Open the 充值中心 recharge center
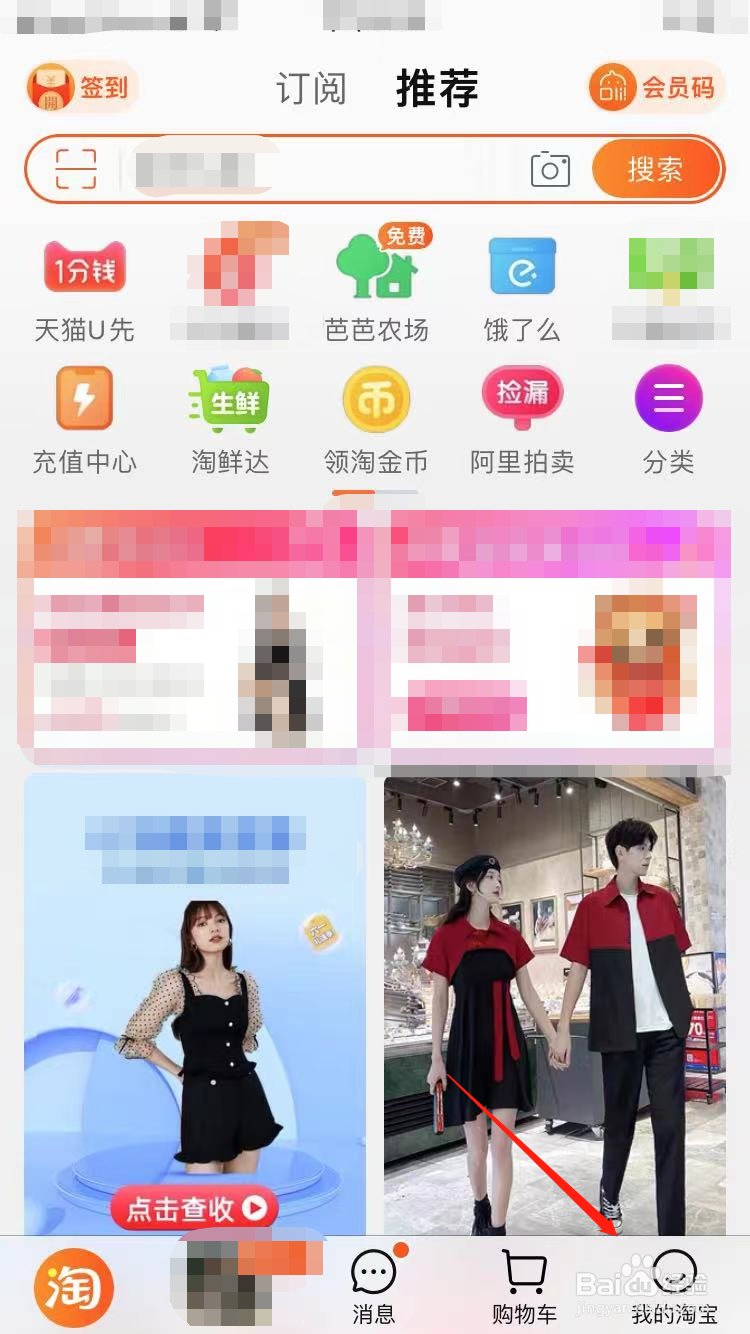 coord(84,416)
